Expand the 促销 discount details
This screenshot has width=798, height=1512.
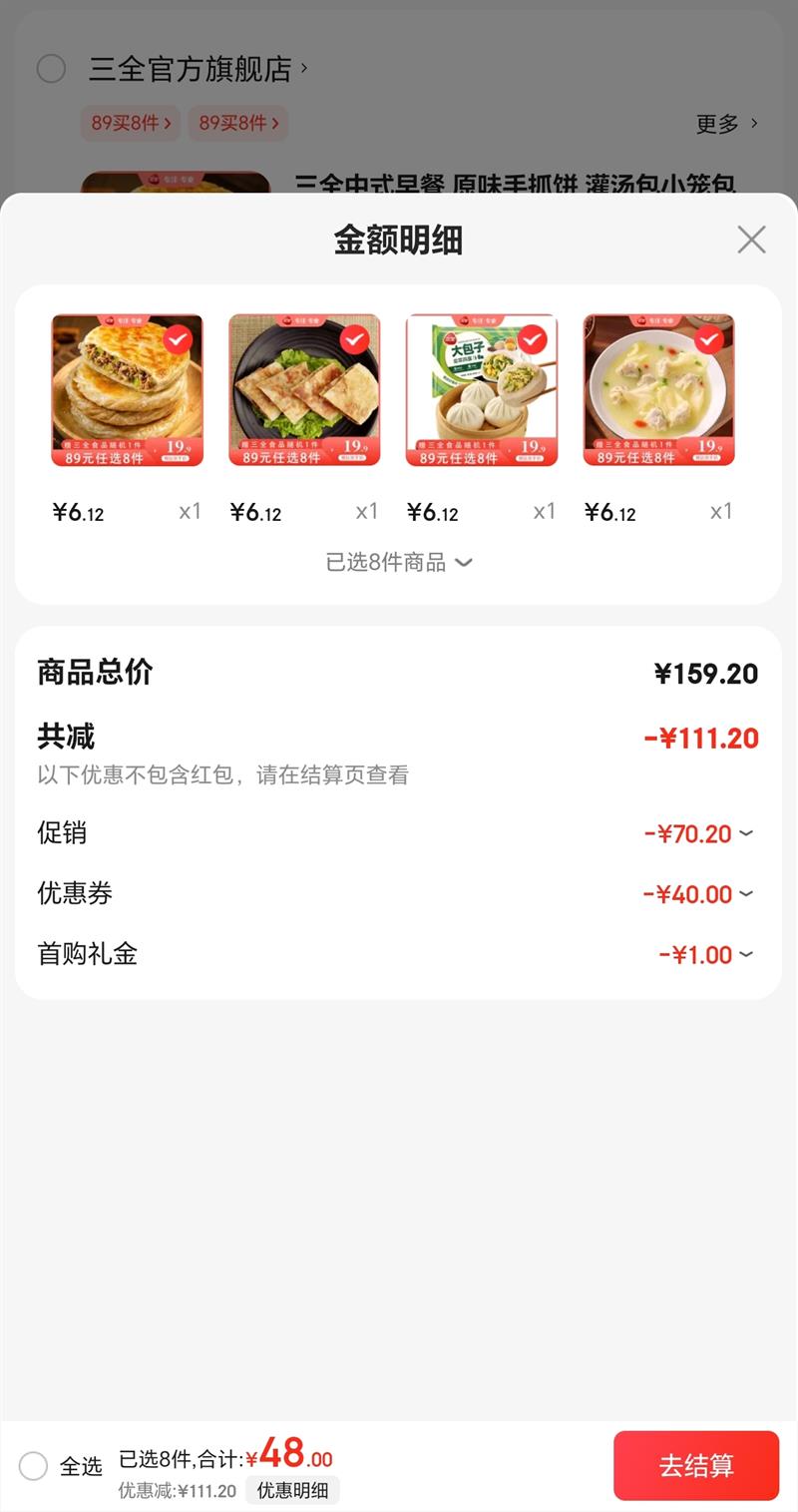699,833
